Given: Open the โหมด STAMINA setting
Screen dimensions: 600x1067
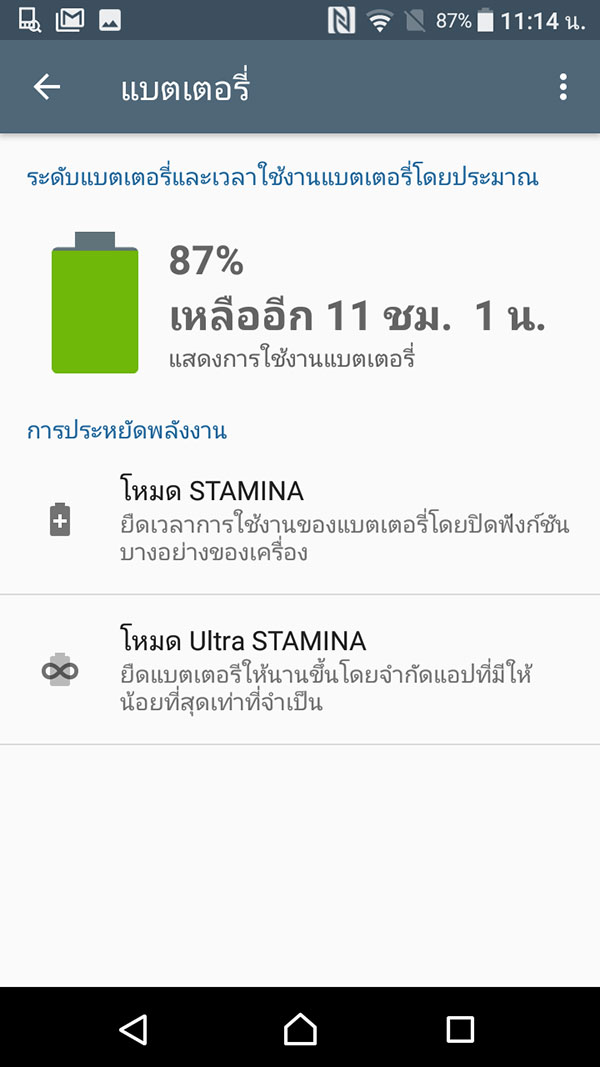Looking at the screenshot, I should 300,520.
